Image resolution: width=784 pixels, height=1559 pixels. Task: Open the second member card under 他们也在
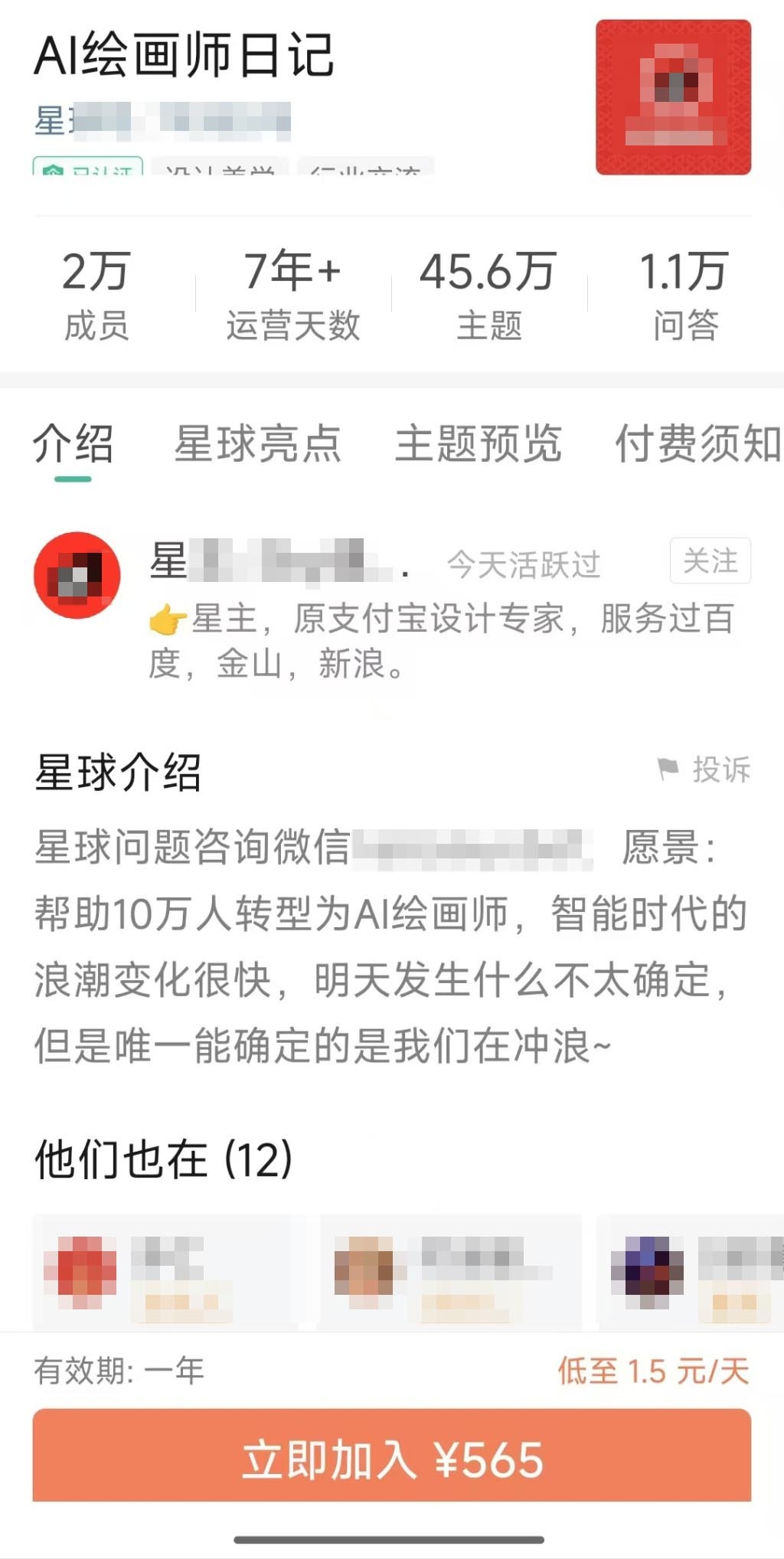click(450, 1271)
